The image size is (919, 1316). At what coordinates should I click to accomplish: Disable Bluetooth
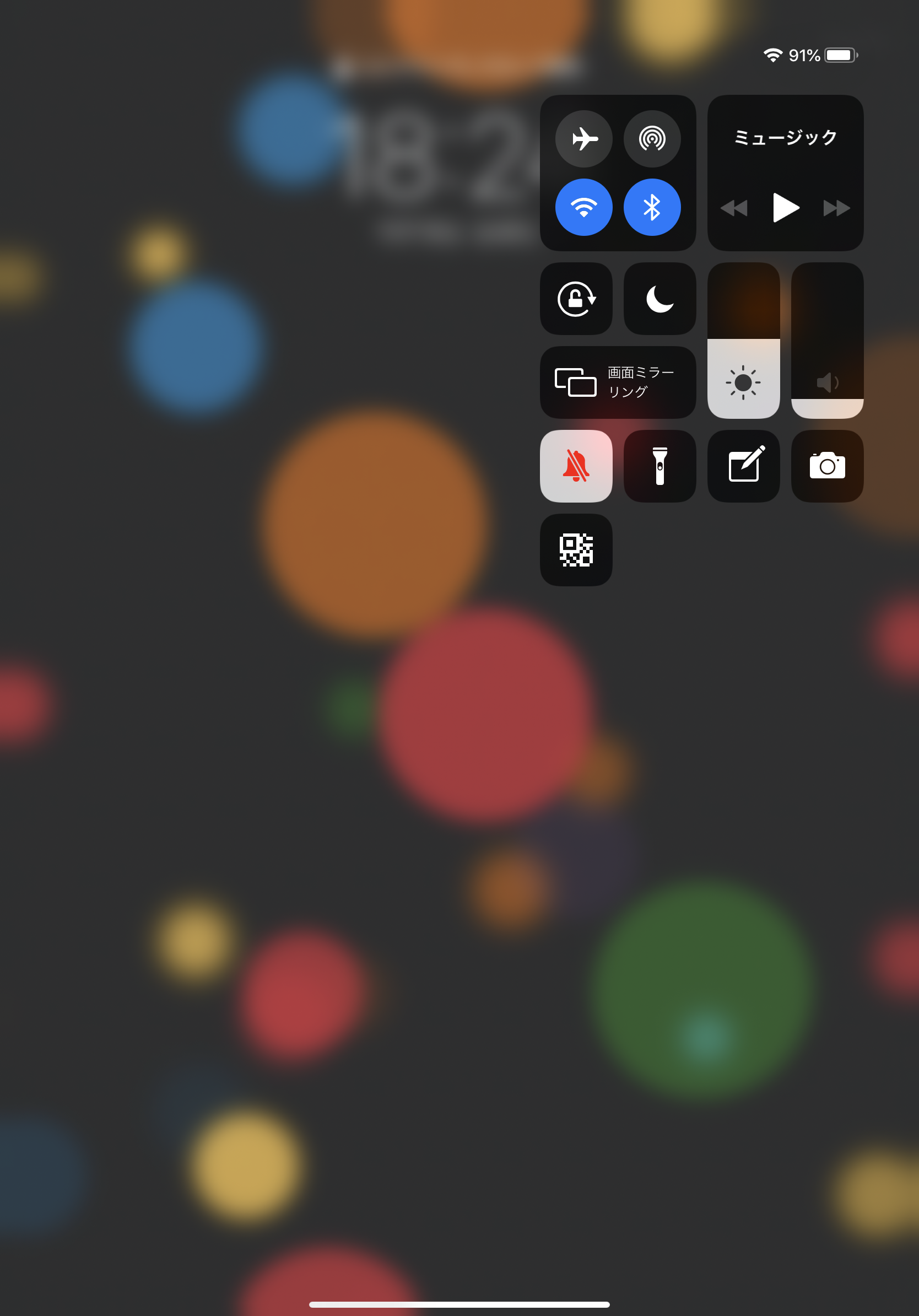click(652, 207)
